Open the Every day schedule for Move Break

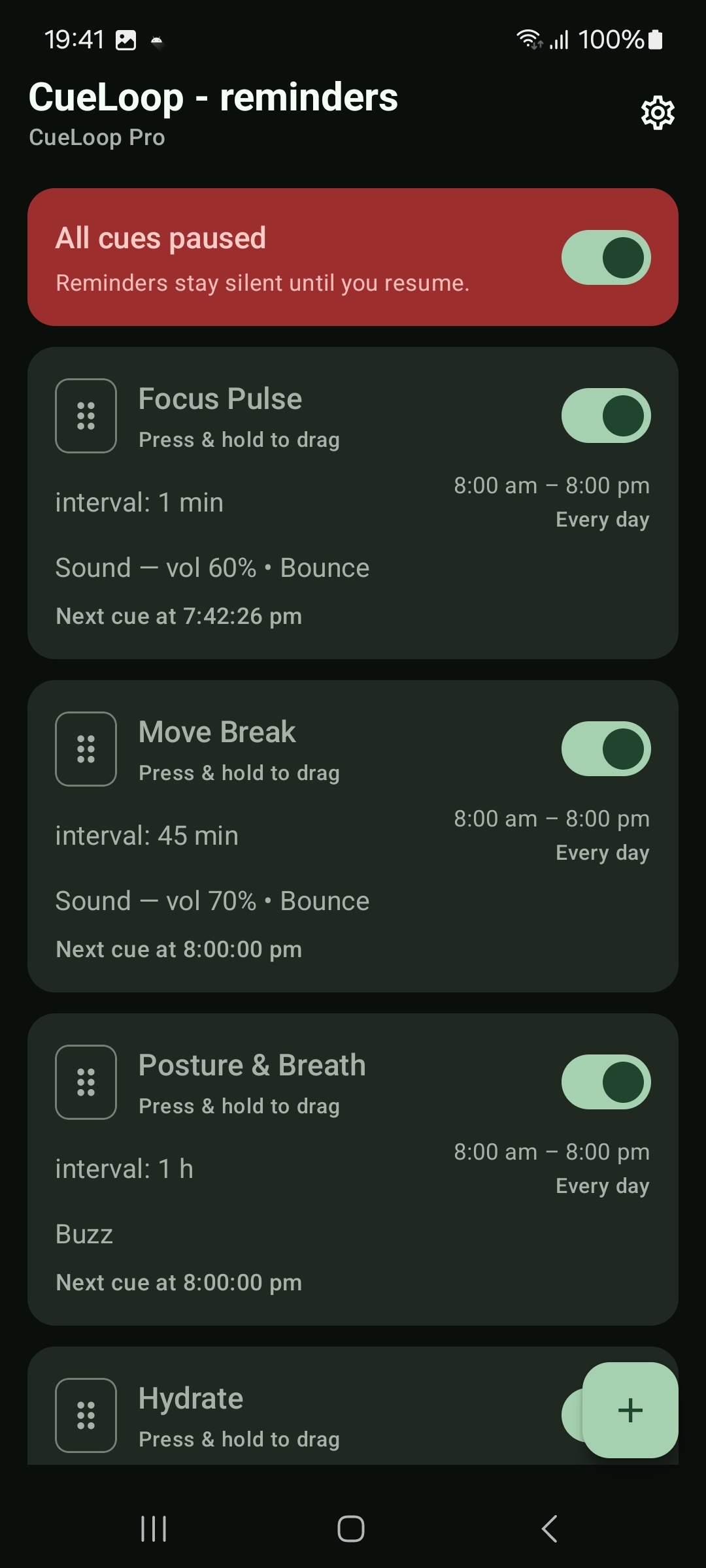(602, 852)
